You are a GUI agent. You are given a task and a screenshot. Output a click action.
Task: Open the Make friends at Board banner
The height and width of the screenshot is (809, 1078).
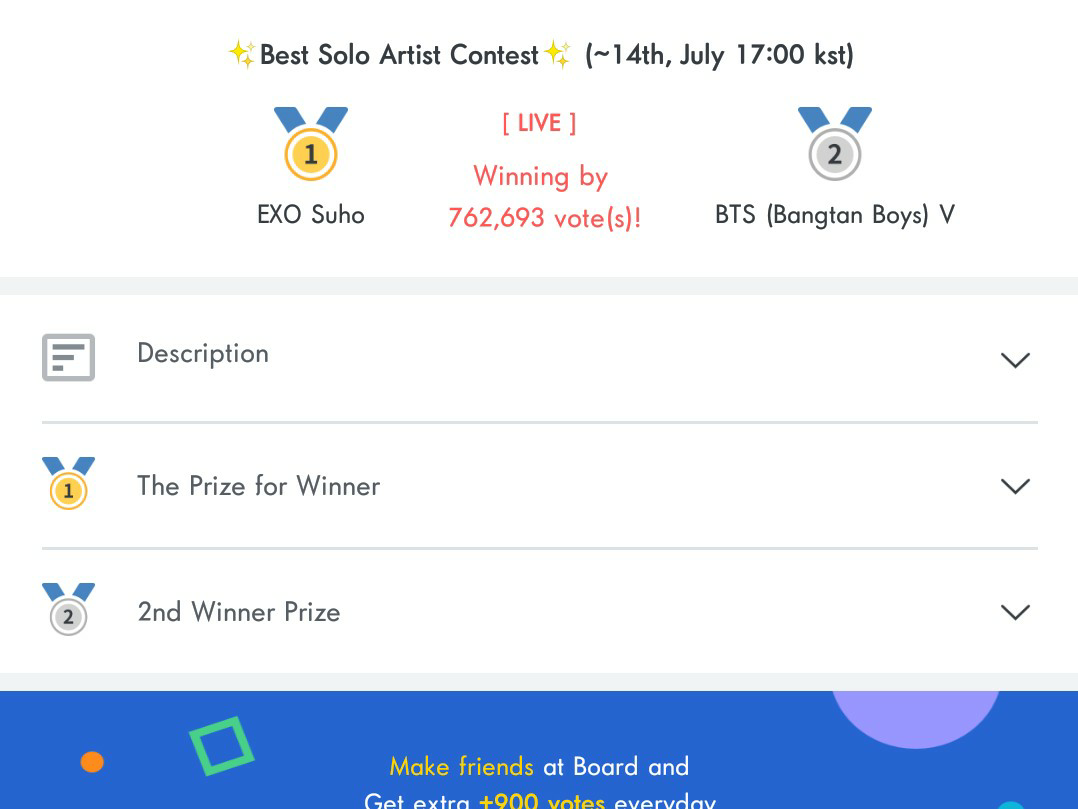tap(539, 766)
